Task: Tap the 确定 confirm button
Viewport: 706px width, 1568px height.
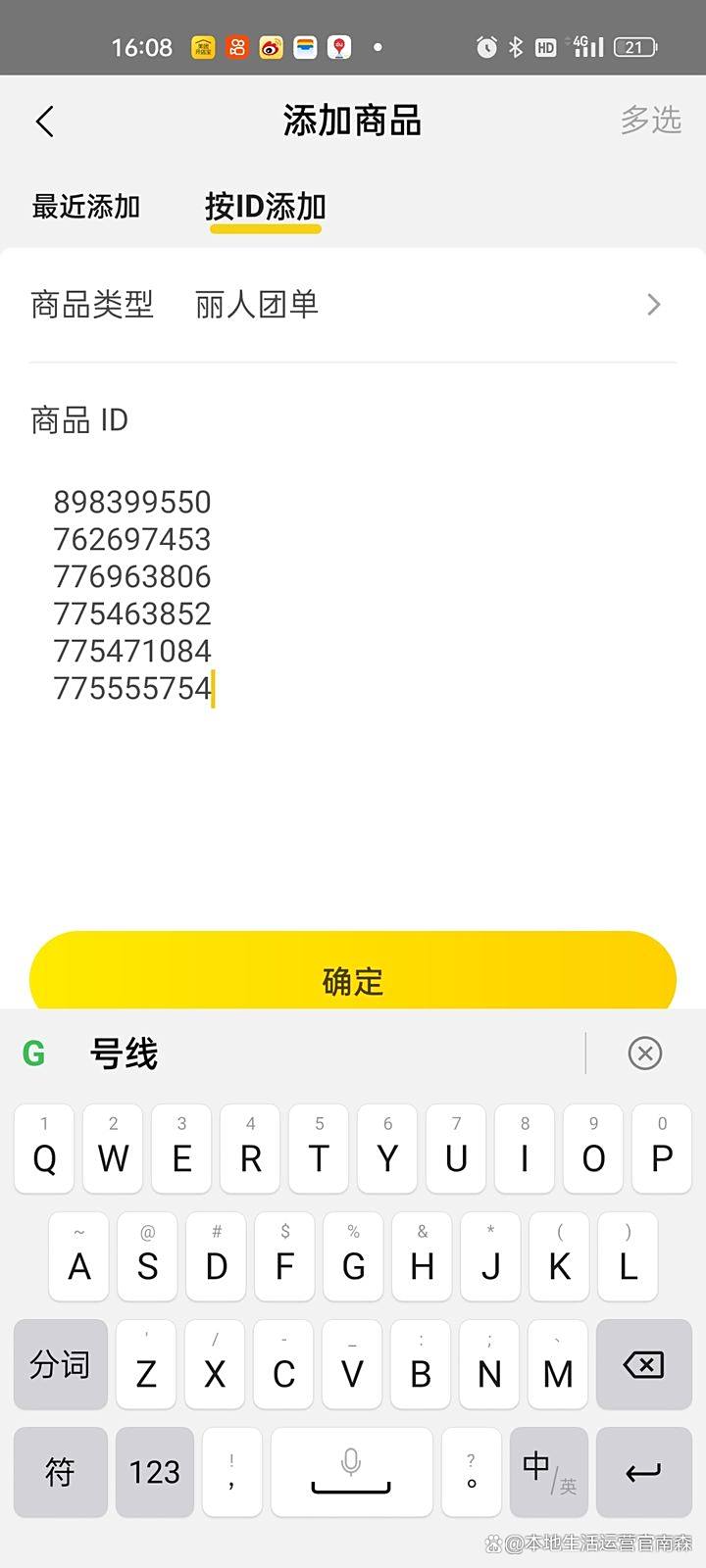Action: click(352, 980)
